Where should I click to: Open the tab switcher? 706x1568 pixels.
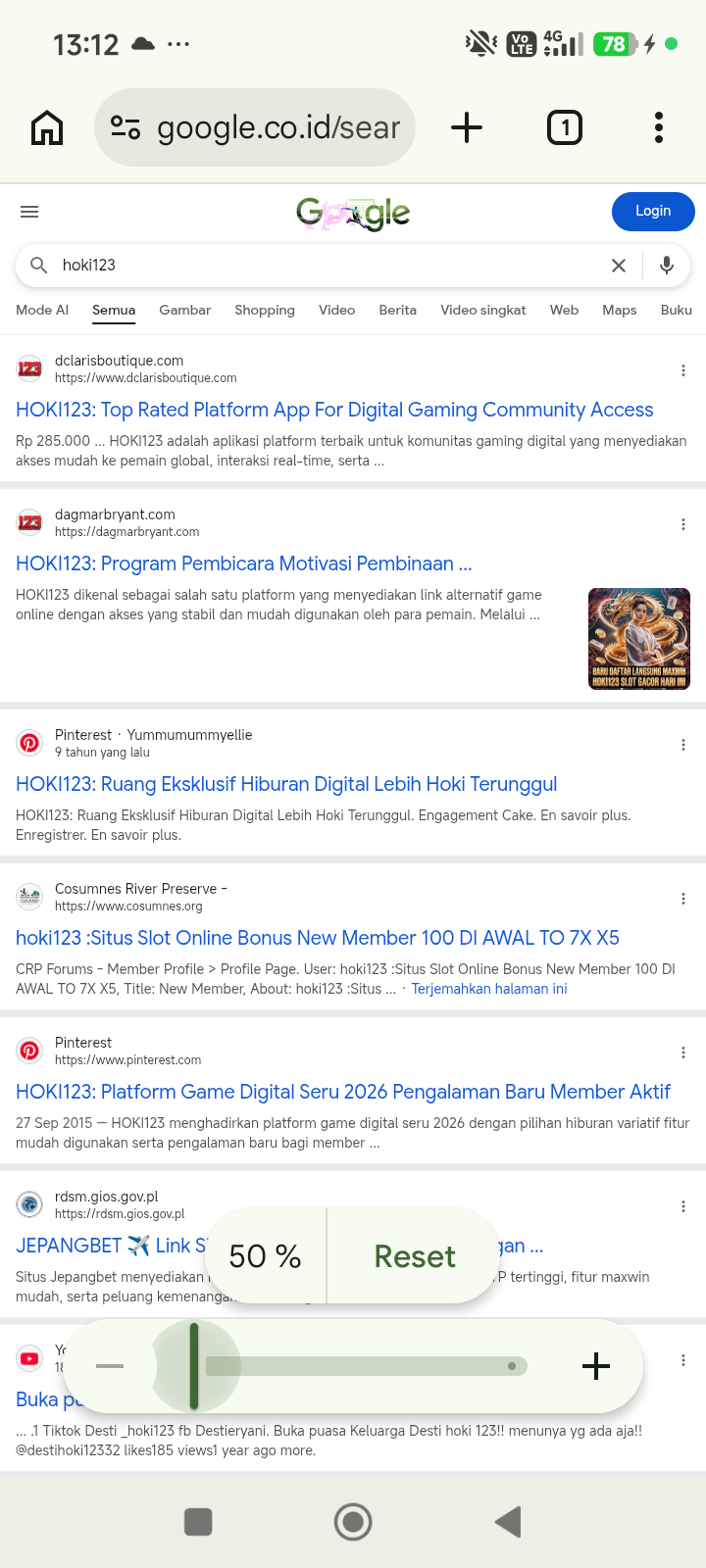pyautogui.click(x=564, y=127)
